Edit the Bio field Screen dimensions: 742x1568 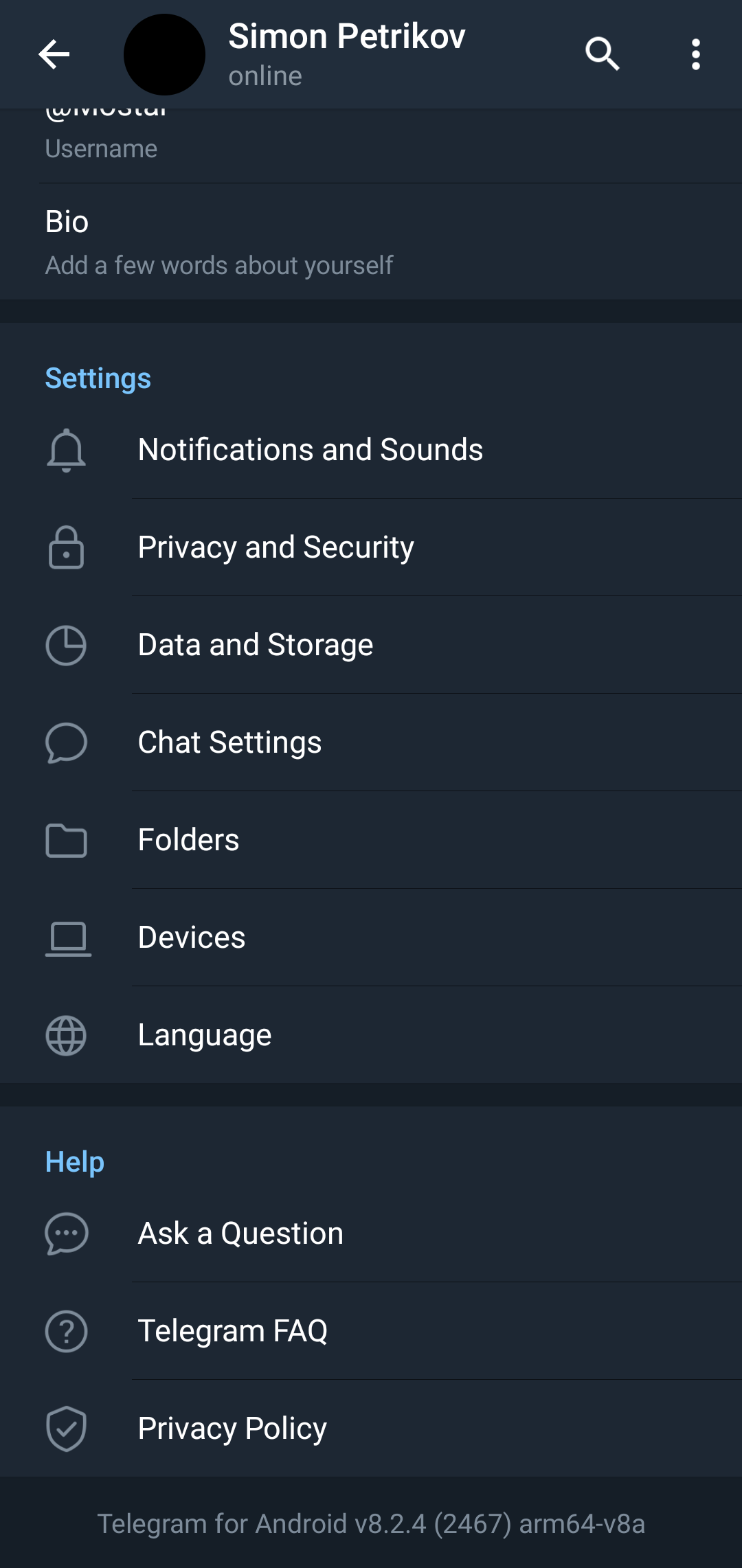(371, 242)
